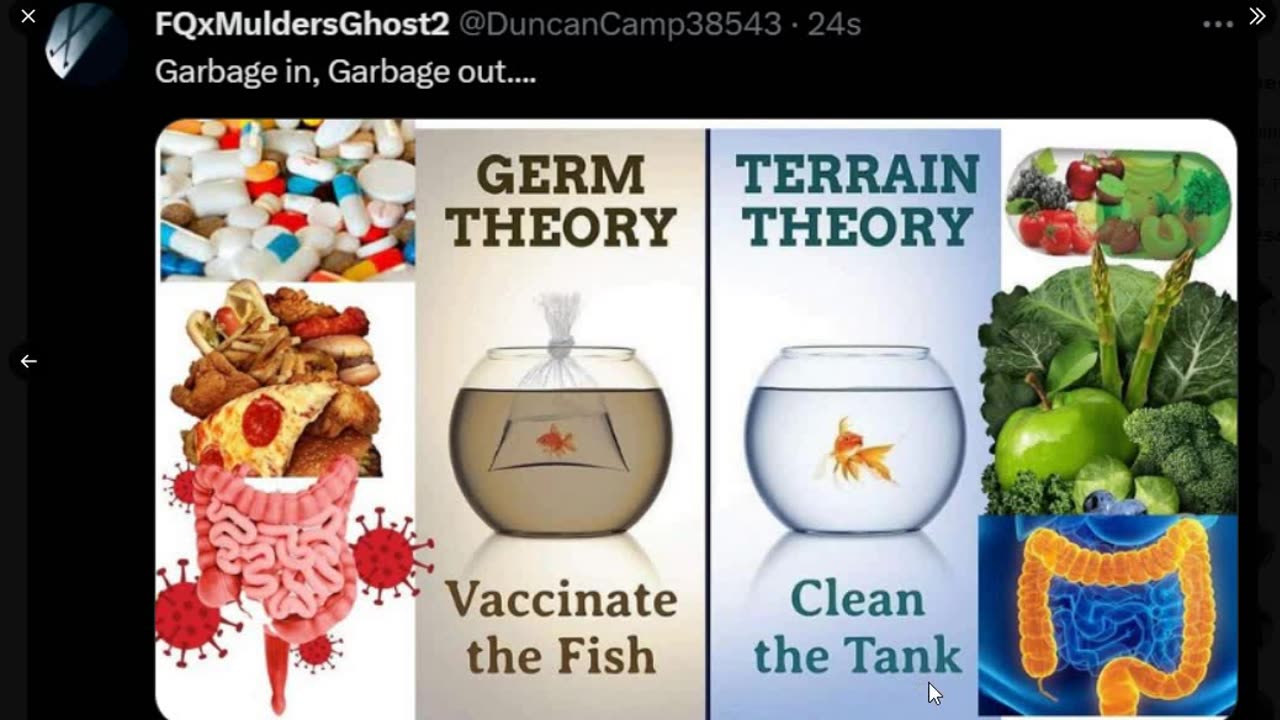Close the image viewer
The height and width of the screenshot is (720, 1280).
tap(28, 16)
